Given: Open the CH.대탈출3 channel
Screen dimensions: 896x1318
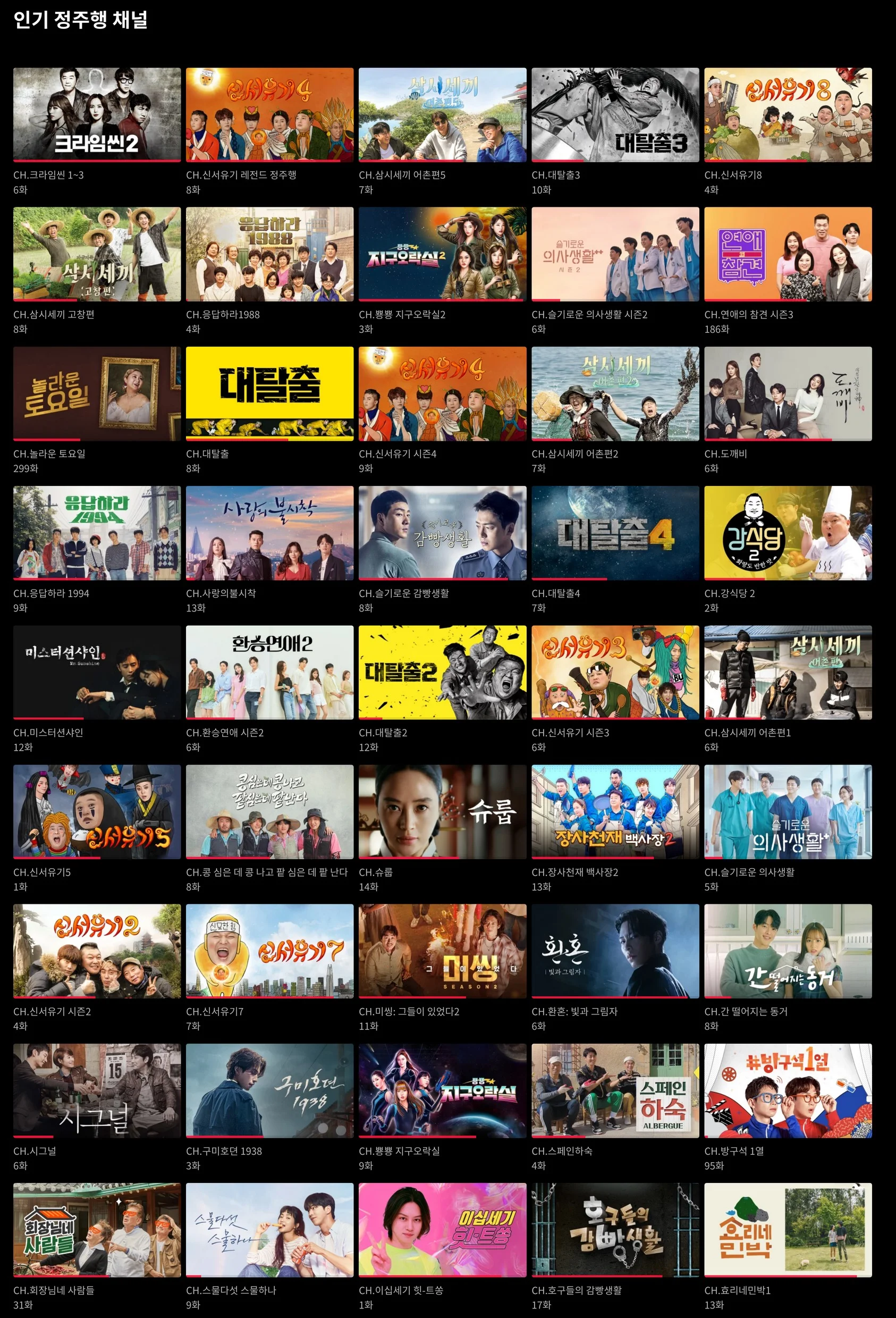Looking at the screenshot, I should [615, 114].
